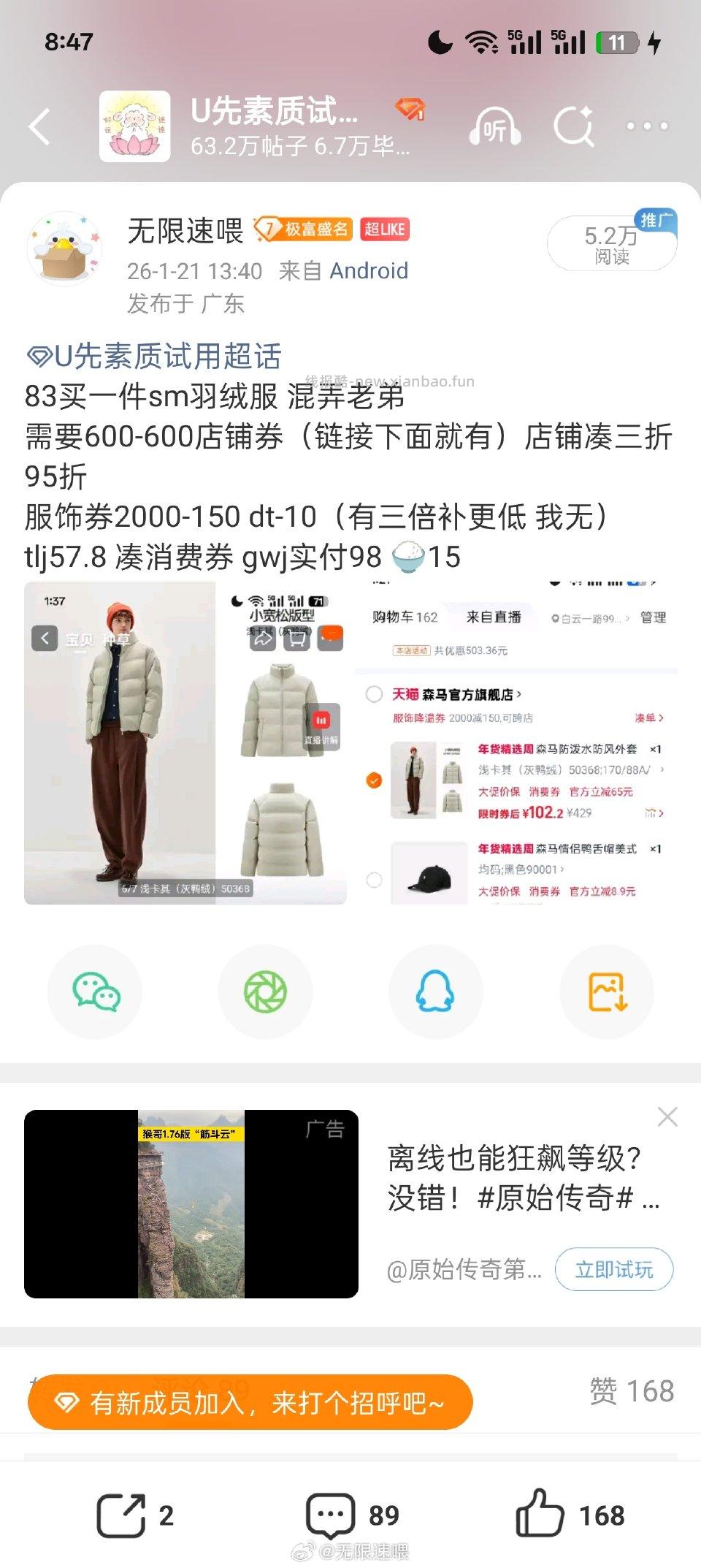
Task: Switch to the 购物车162 tab
Action: [404, 616]
